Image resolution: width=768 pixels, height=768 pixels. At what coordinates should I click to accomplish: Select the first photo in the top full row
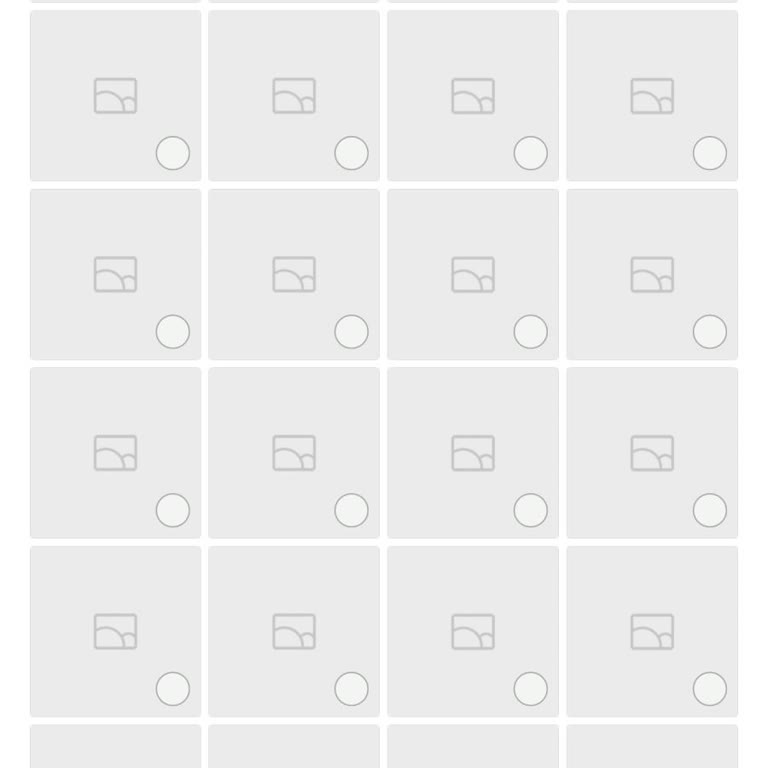click(173, 153)
